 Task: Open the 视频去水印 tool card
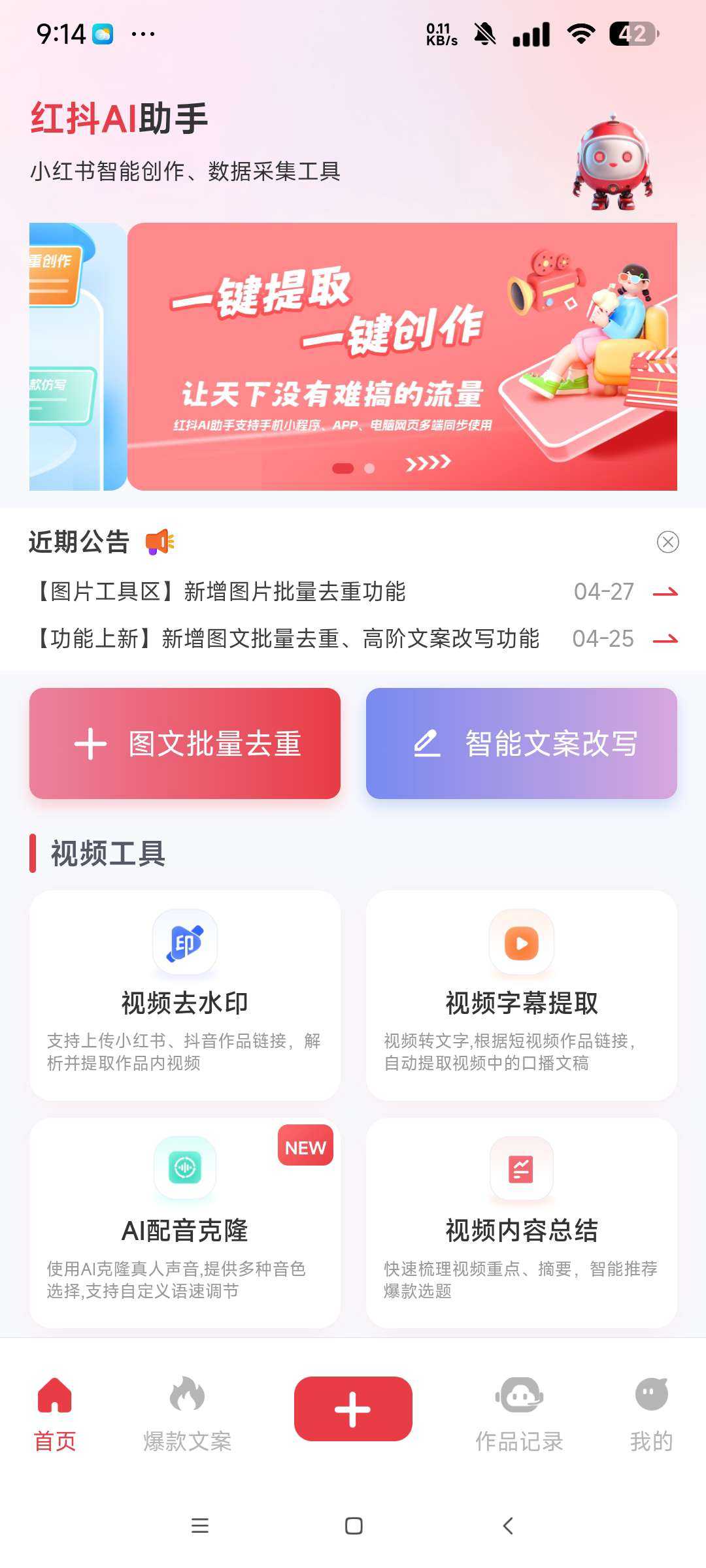pos(185,995)
